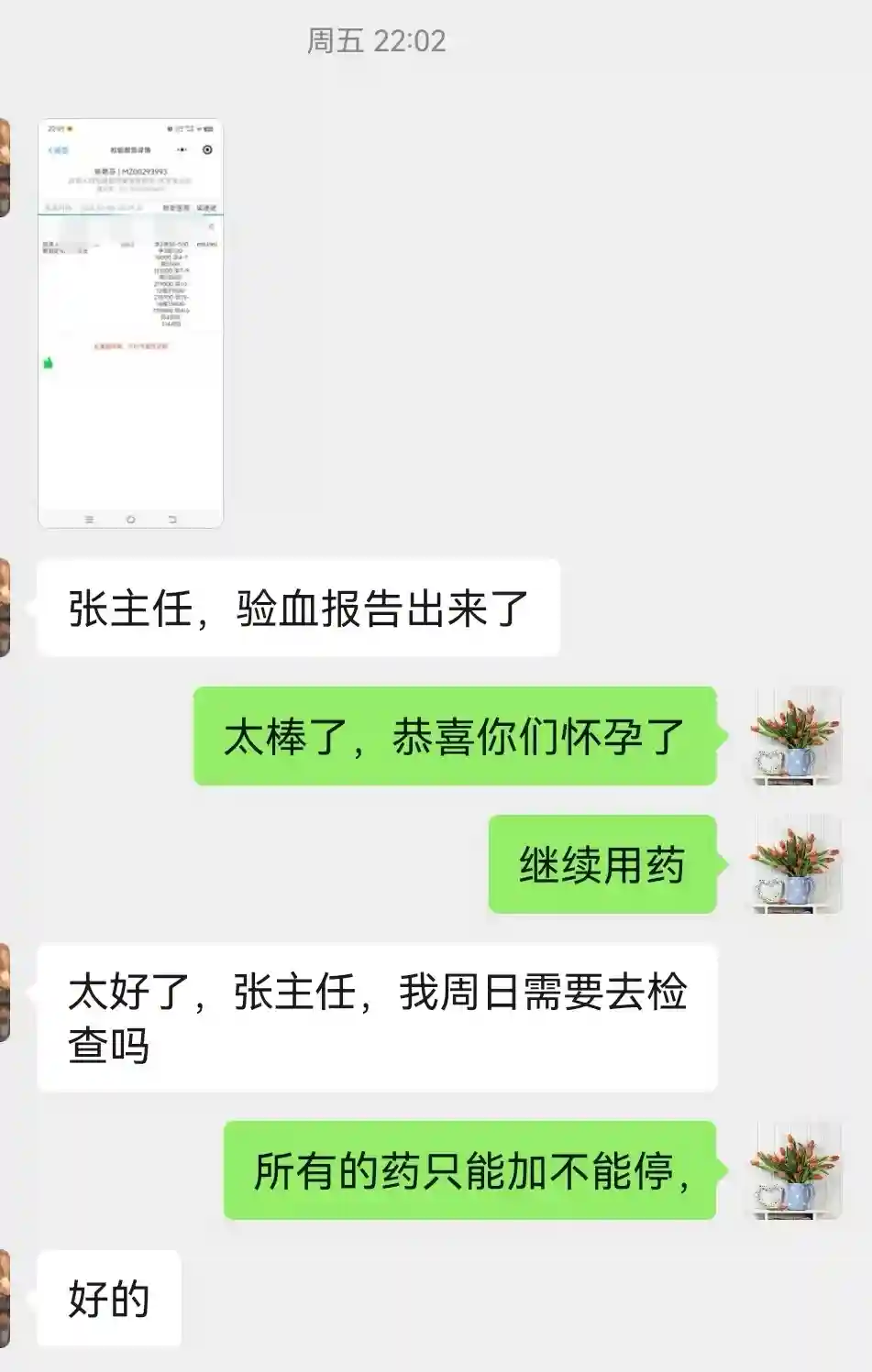Open flower avatar beside 太棒了 message

click(x=795, y=737)
